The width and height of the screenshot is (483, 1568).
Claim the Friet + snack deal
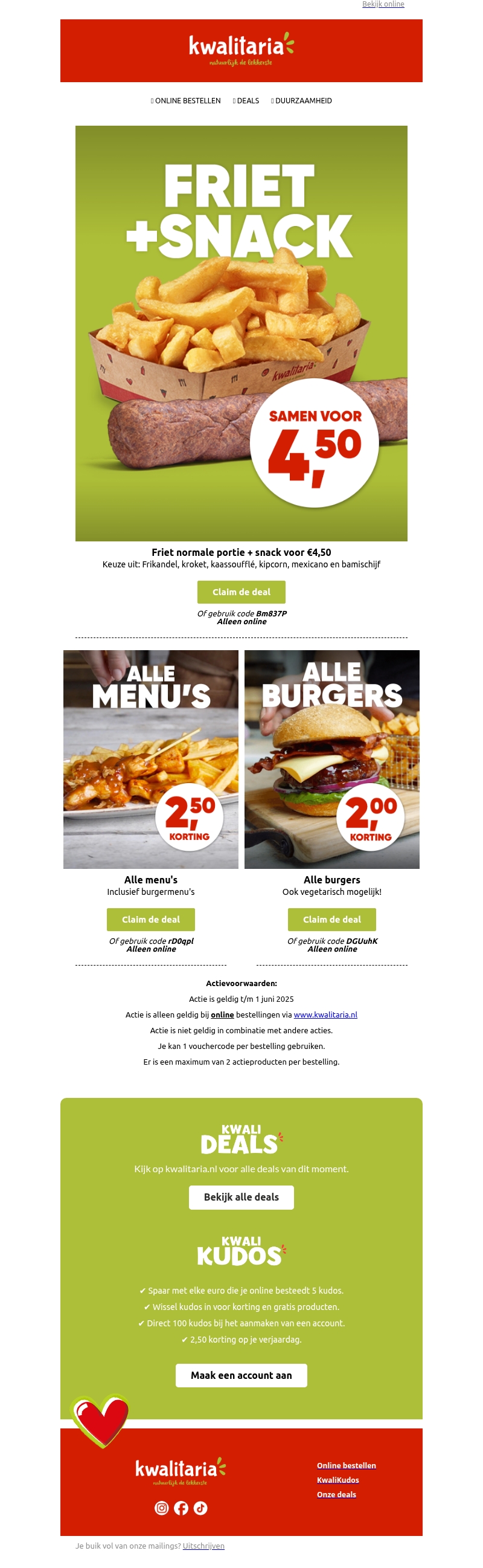coord(241,592)
